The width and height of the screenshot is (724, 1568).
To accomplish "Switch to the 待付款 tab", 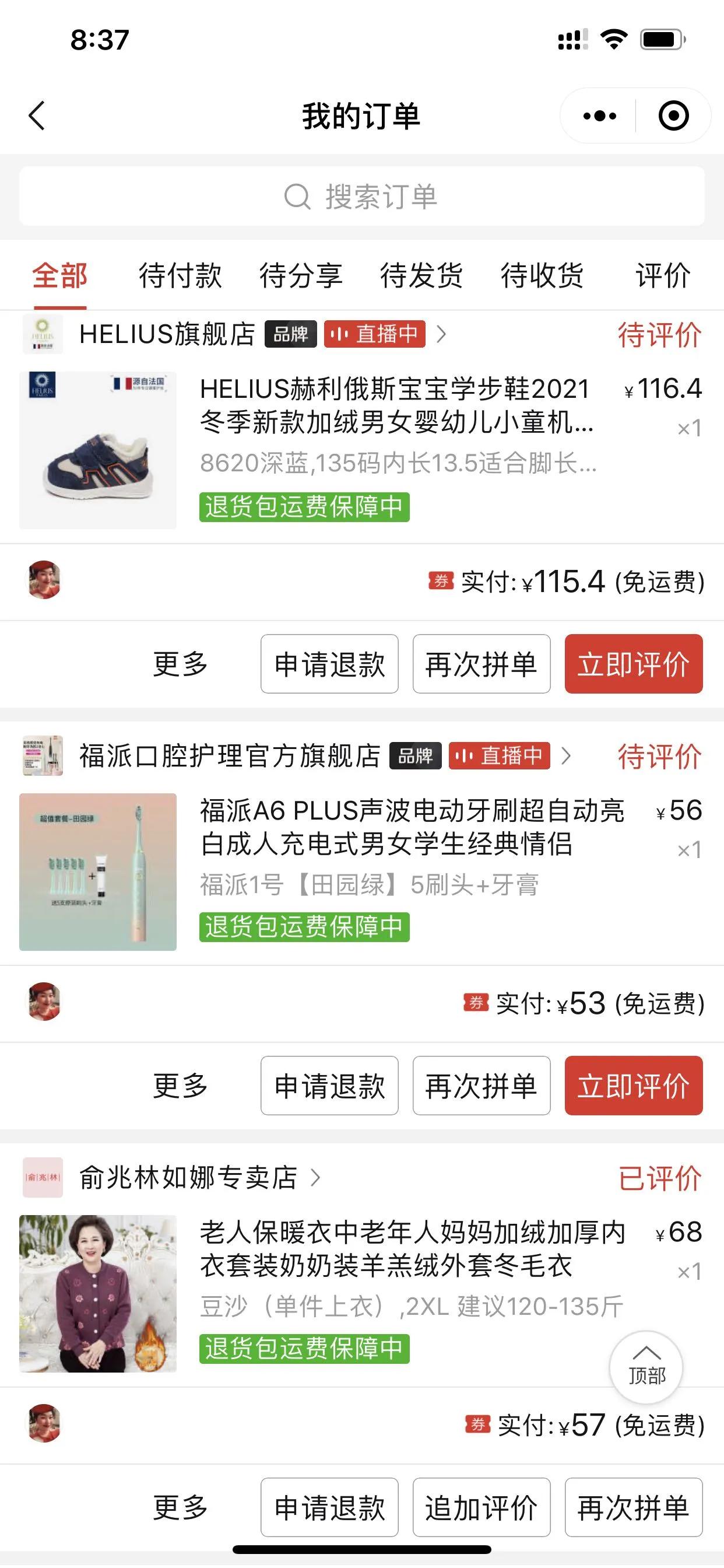I will tap(180, 276).
